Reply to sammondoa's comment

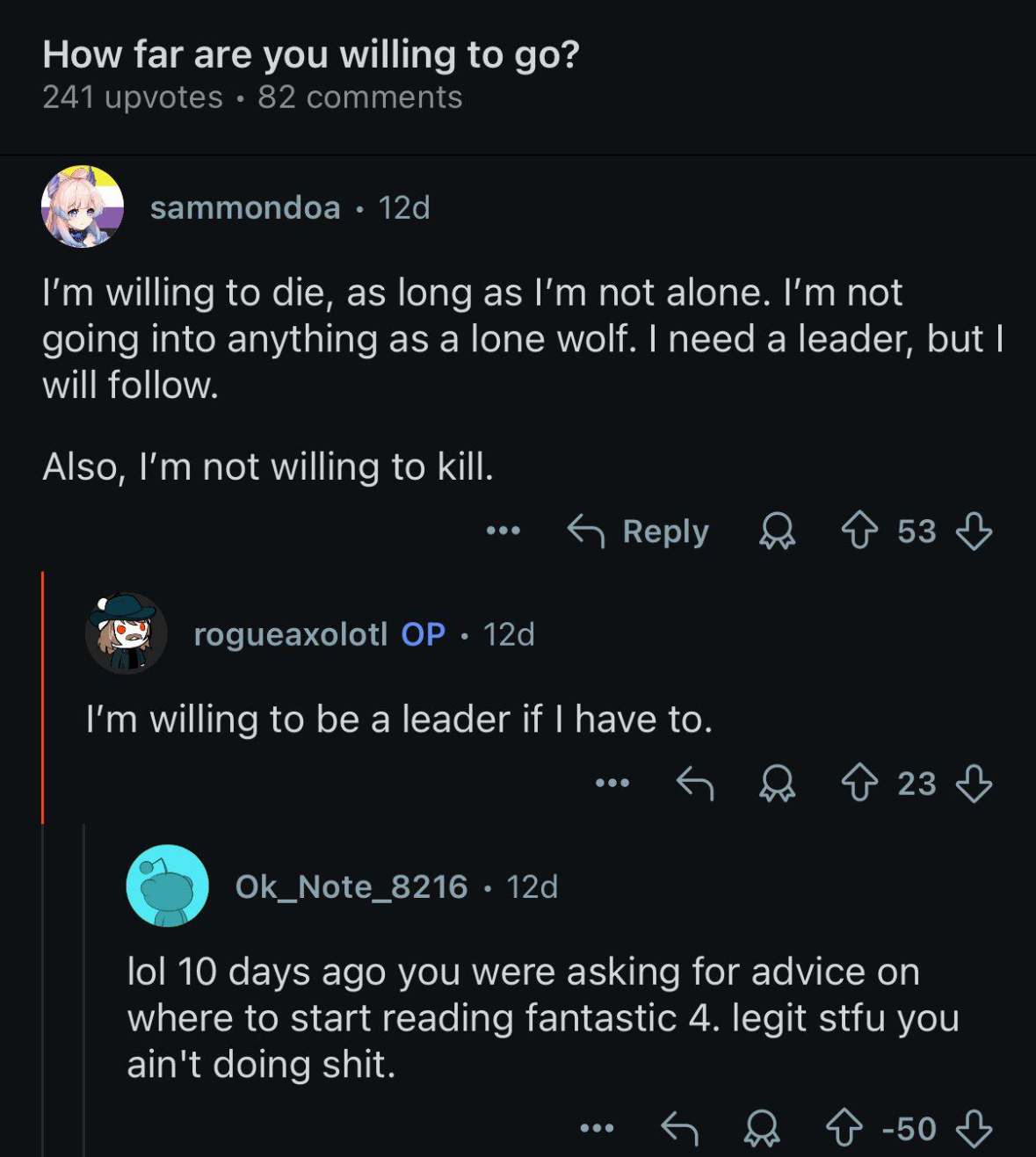click(x=639, y=531)
